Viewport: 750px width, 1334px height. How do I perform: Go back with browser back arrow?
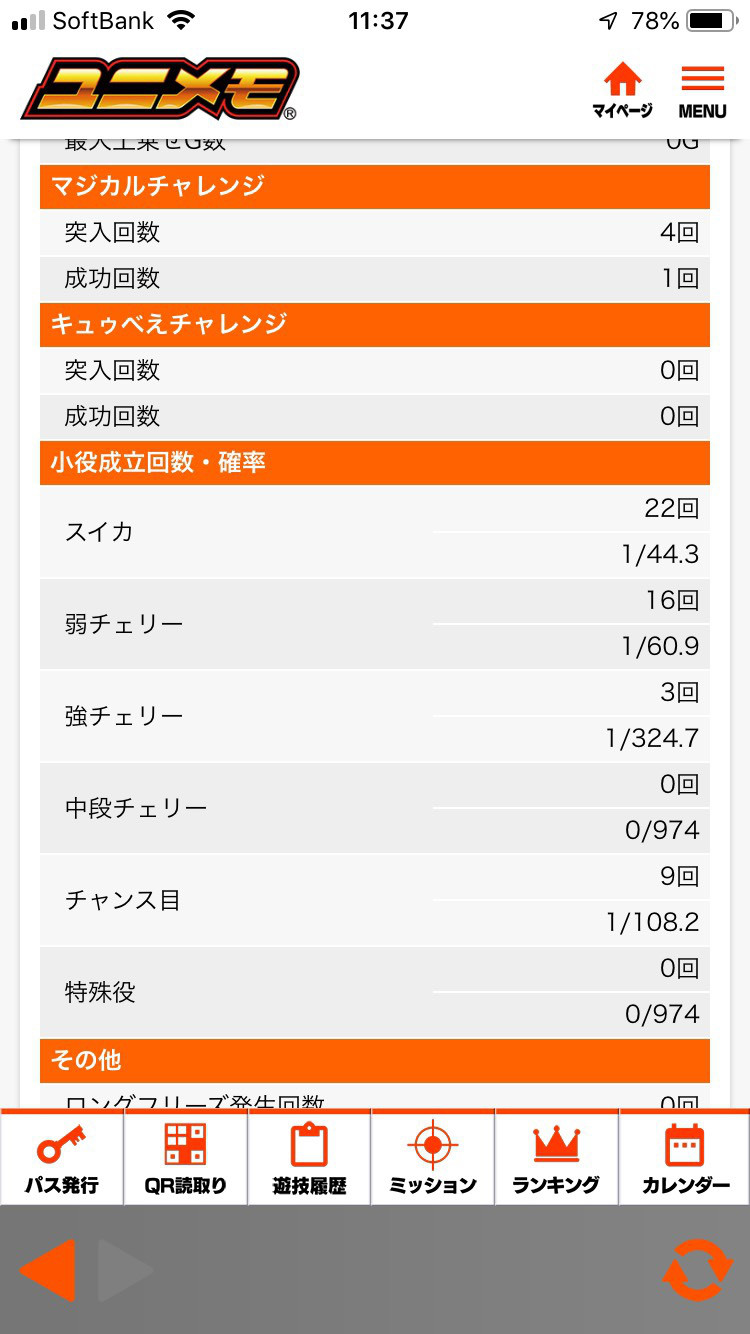click(x=47, y=1270)
